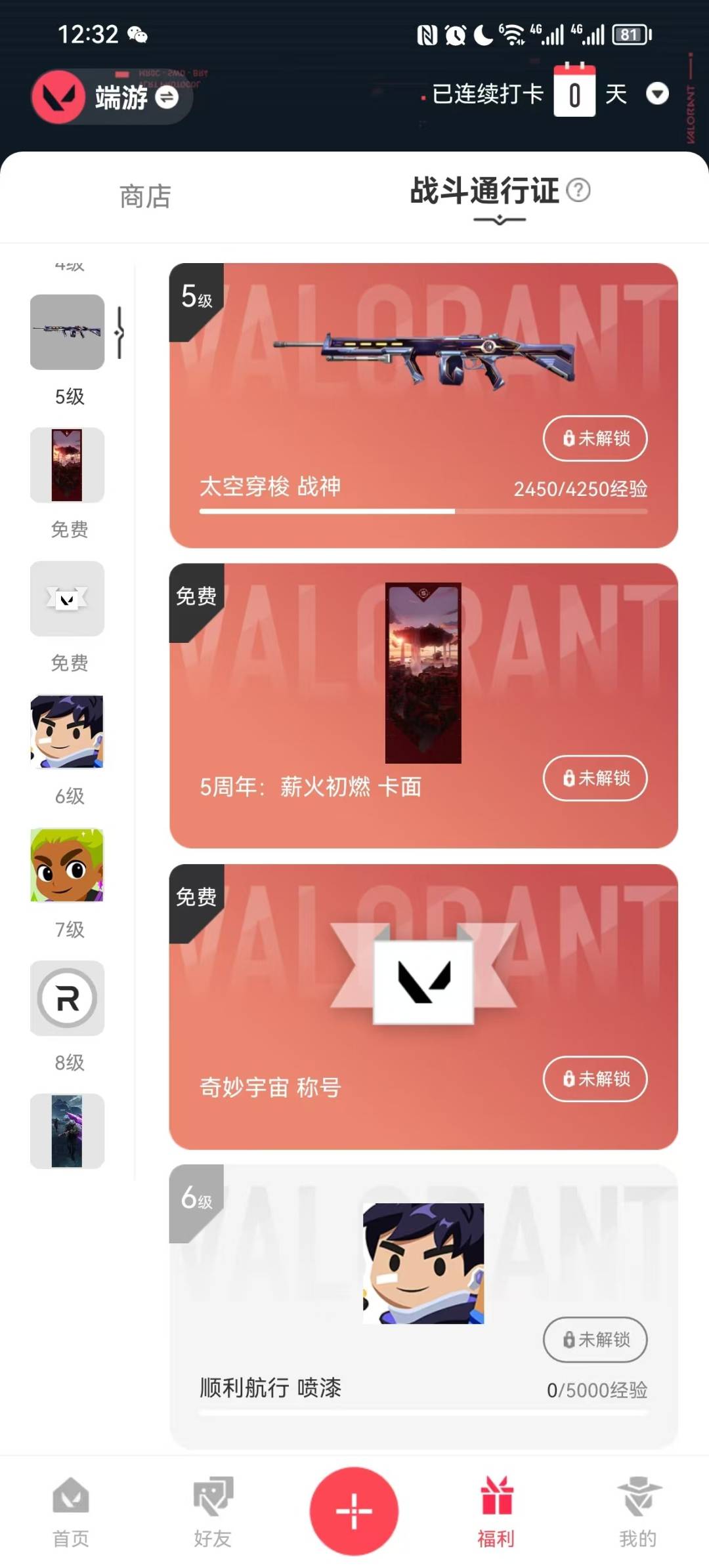Image resolution: width=709 pixels, height=1568 pixels.
Task: Tap 未解锁 on 5周年 薪火初燃 卡面 card
Action: click(595, 778)
